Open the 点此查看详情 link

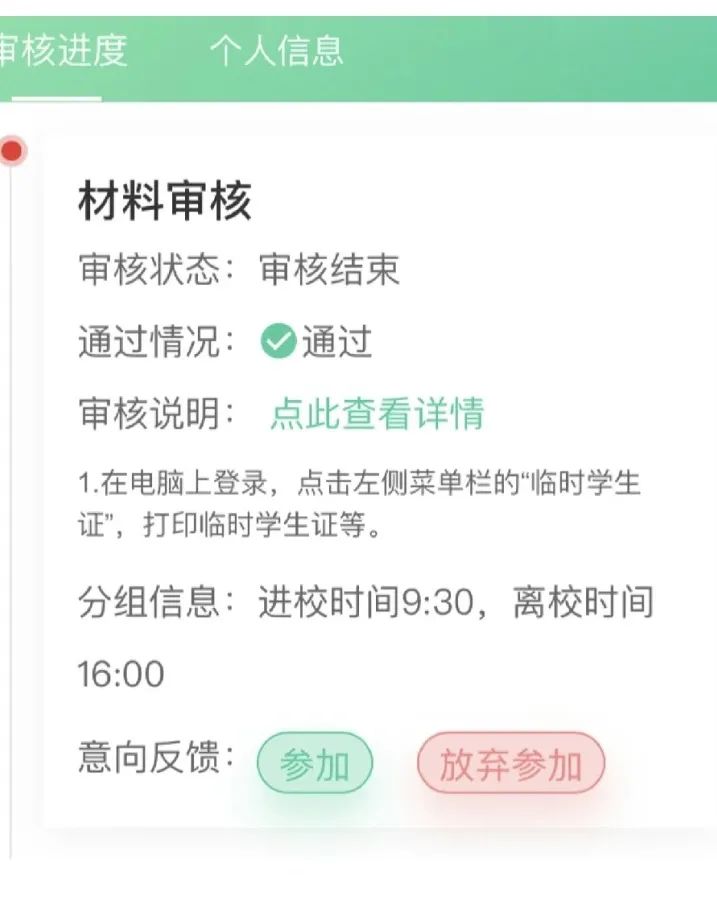(376, 413)
